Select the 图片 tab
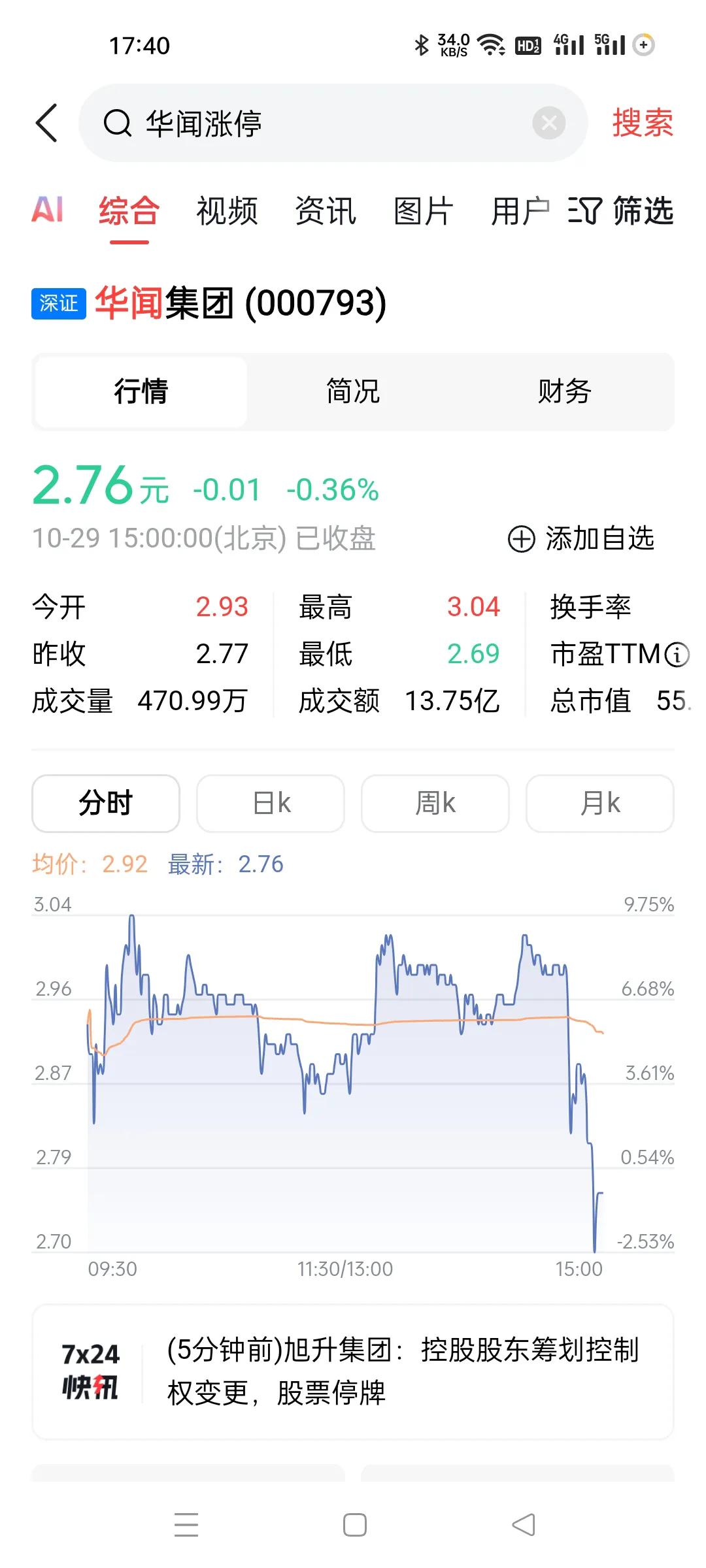706x1568 pixels. (x=424, y=211)
